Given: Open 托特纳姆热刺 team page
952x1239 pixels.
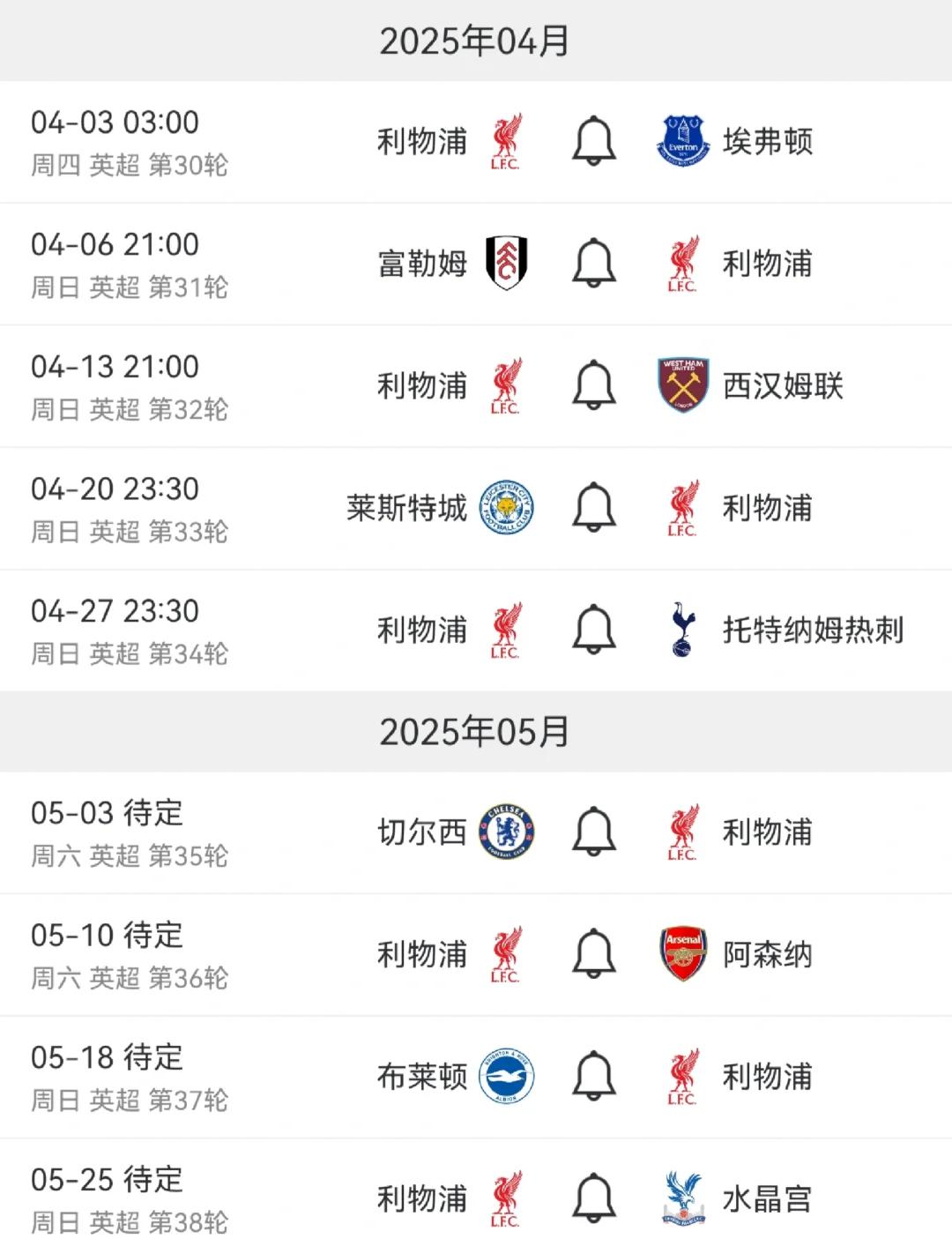Looking at the screenshot, I should click(x=814, y=630).
